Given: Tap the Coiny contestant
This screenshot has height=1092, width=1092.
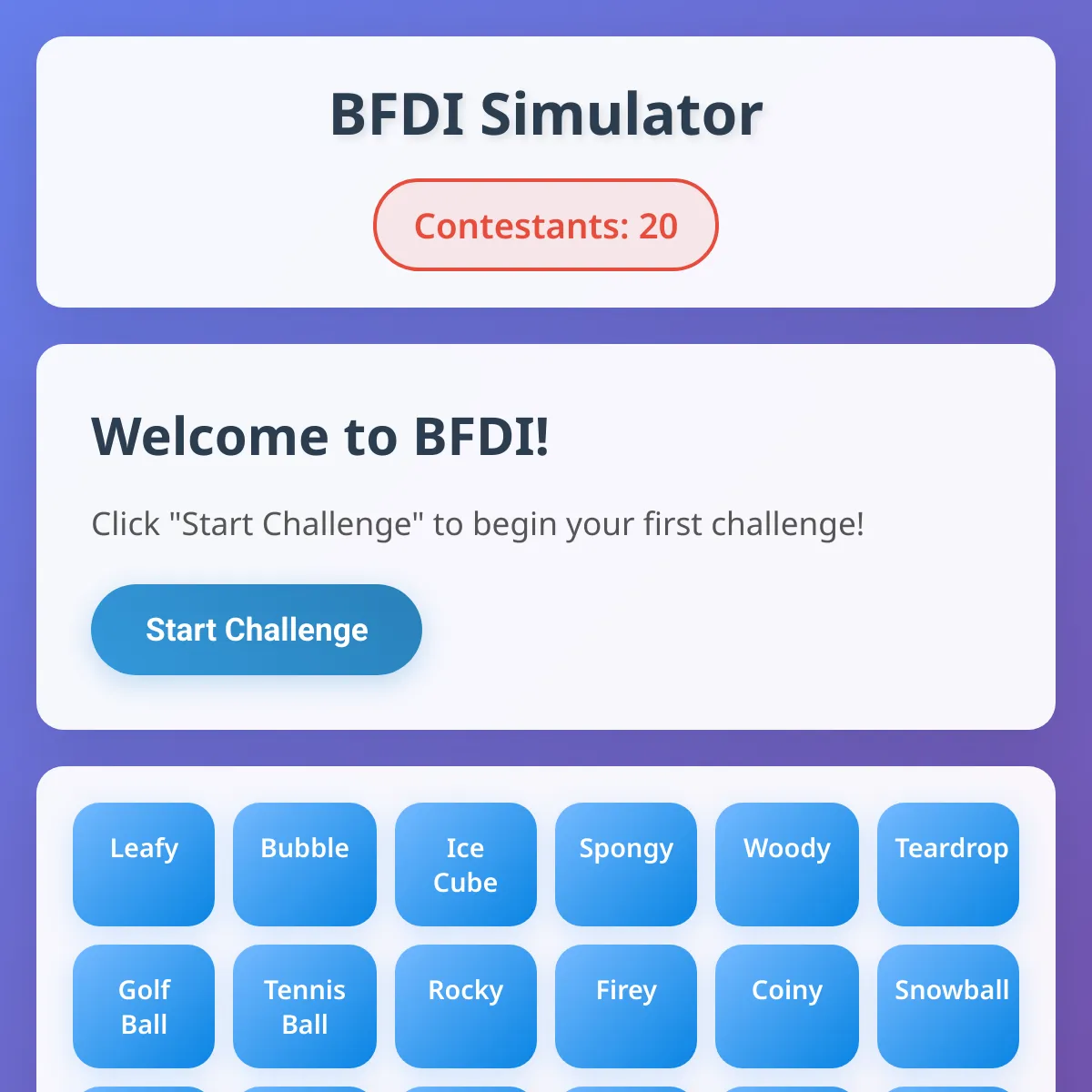Looking at the screenshot, I should [787, 1006].
